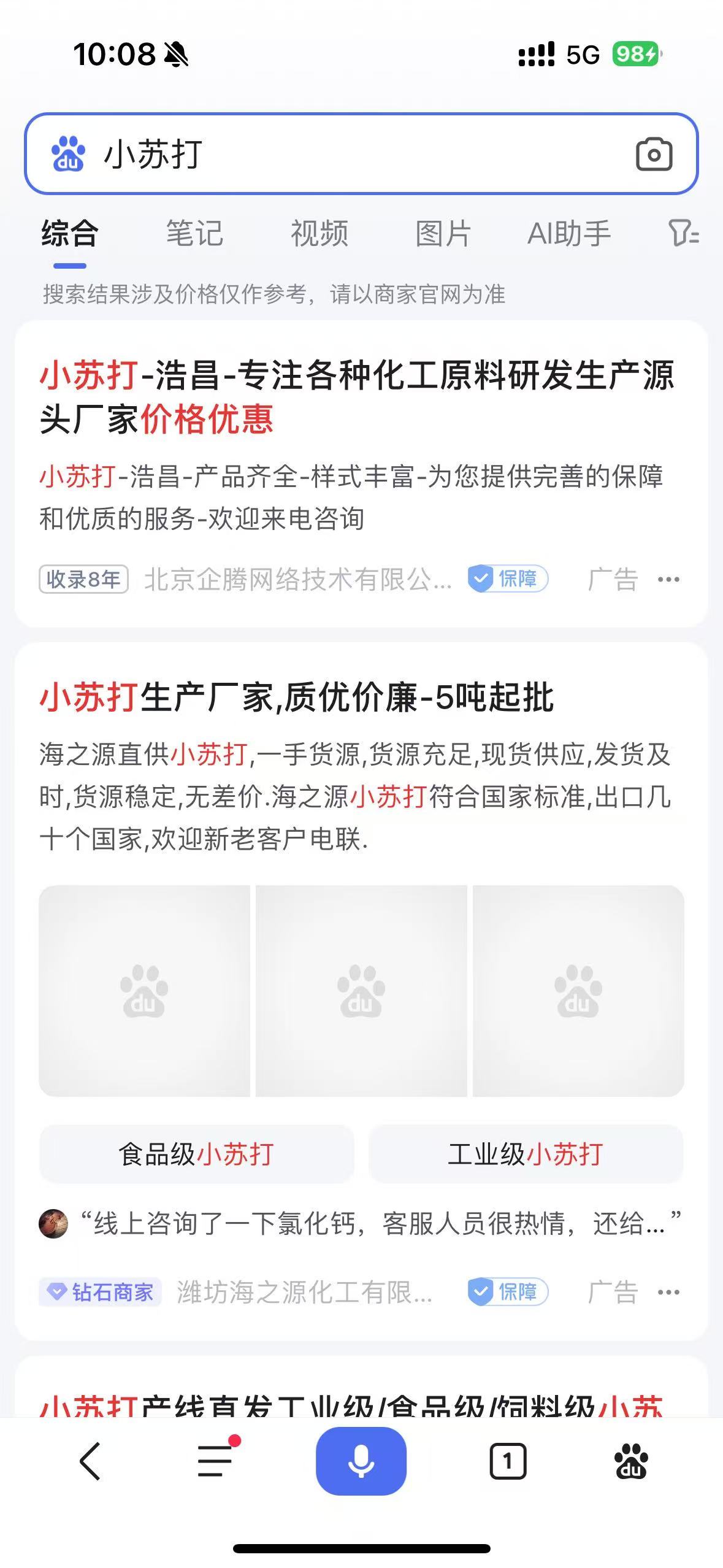Start voice search with the microphone button
Viewport: 723px width, 1568px height.
pos(361,1461)
